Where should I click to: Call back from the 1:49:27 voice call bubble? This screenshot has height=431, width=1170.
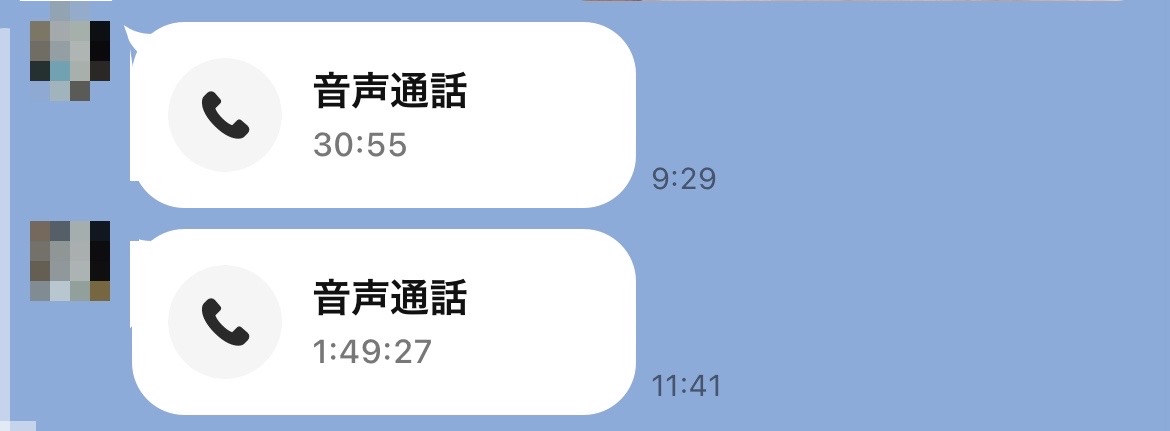385,321
